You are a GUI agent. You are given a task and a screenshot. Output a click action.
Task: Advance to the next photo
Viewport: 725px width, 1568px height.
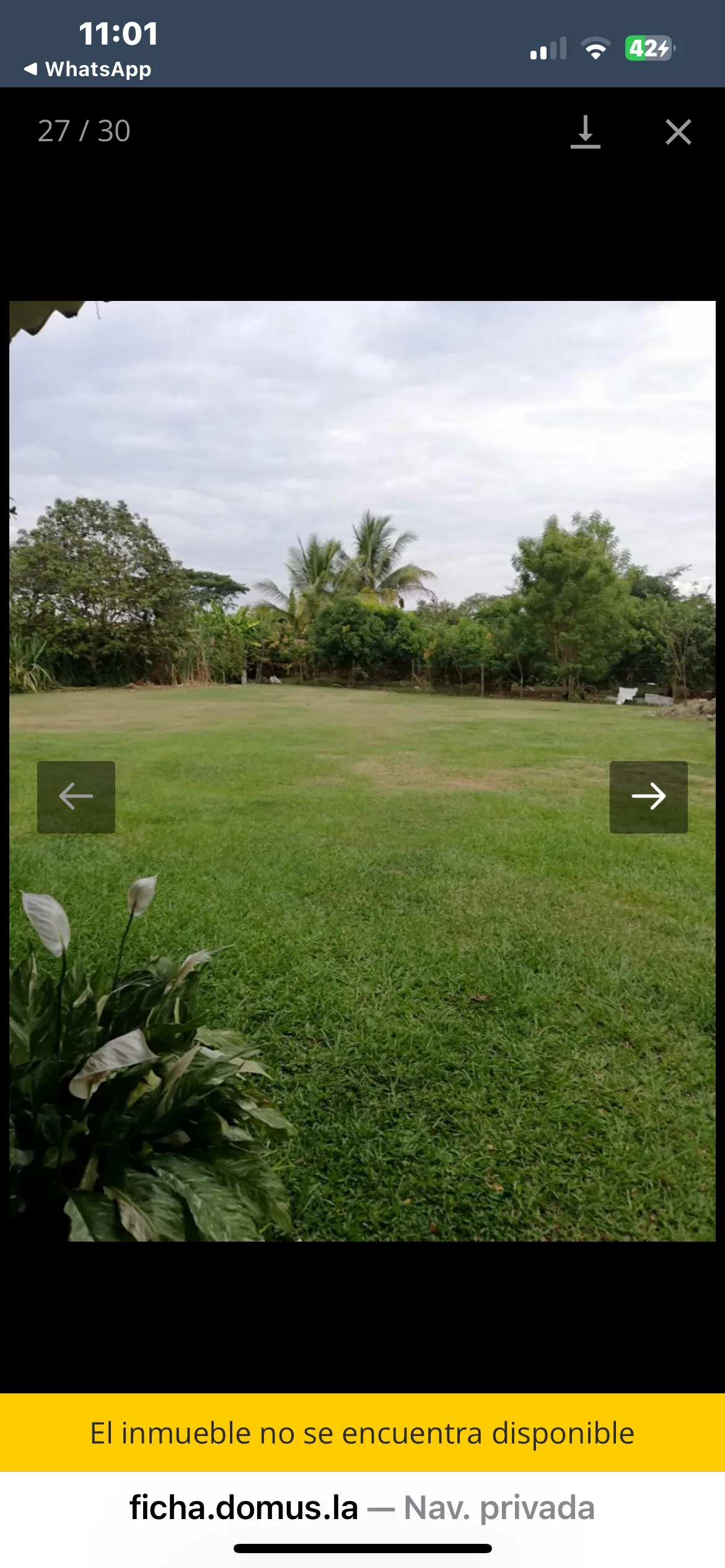648,796
